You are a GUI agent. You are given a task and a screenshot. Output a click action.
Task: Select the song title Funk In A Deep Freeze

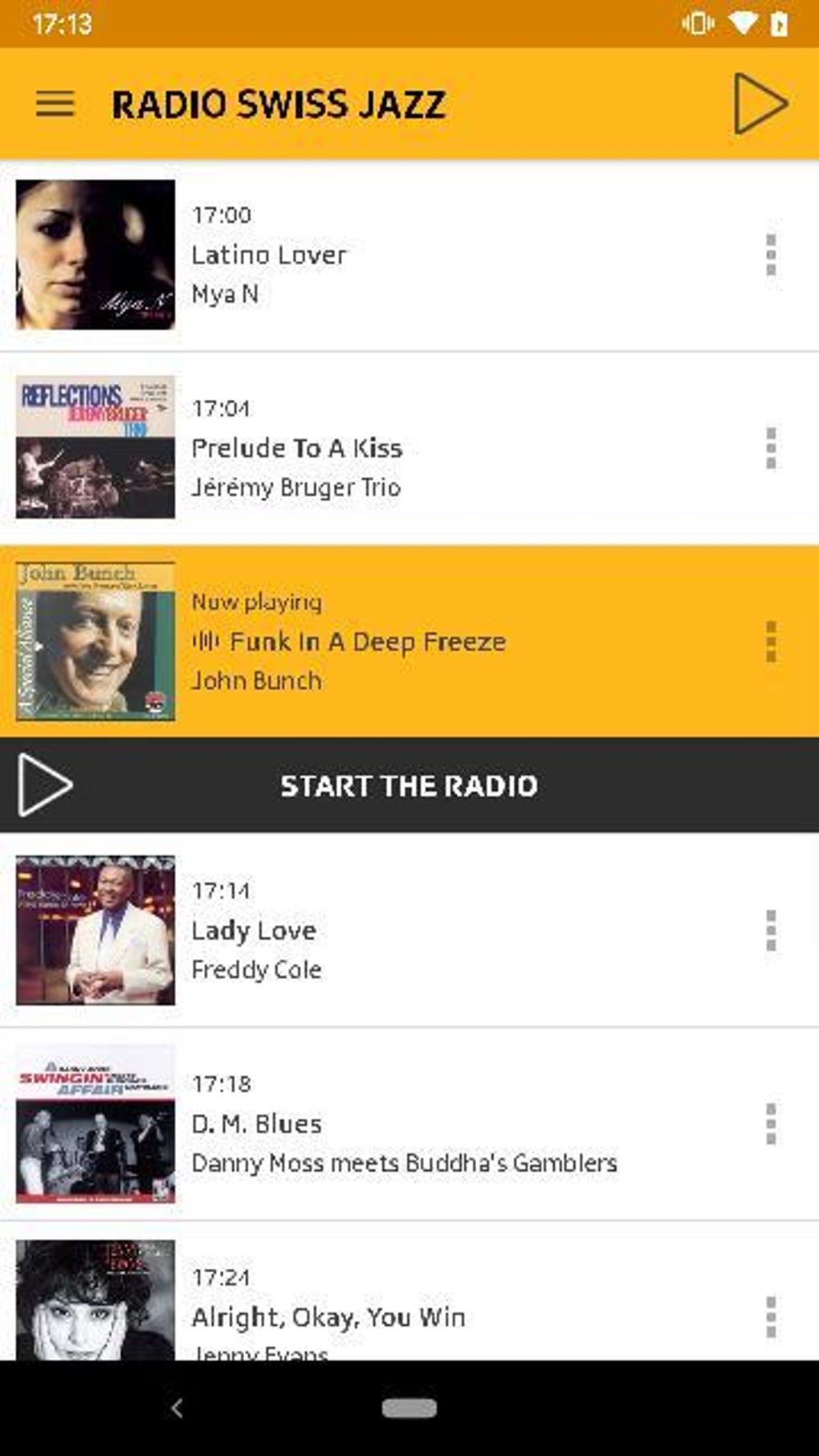[368, 641]
